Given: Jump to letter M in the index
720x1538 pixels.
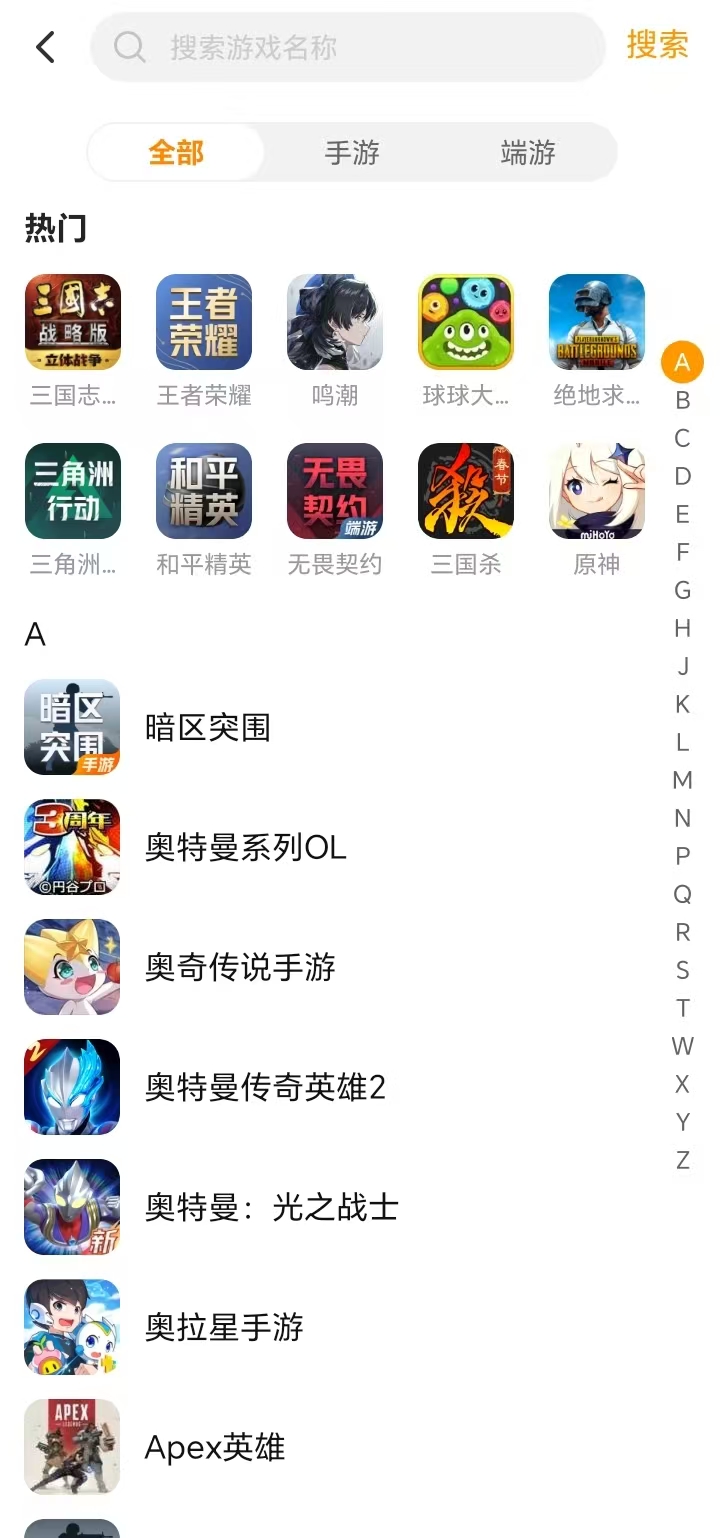Looking at the screenshot, I should tap(683, 780).
